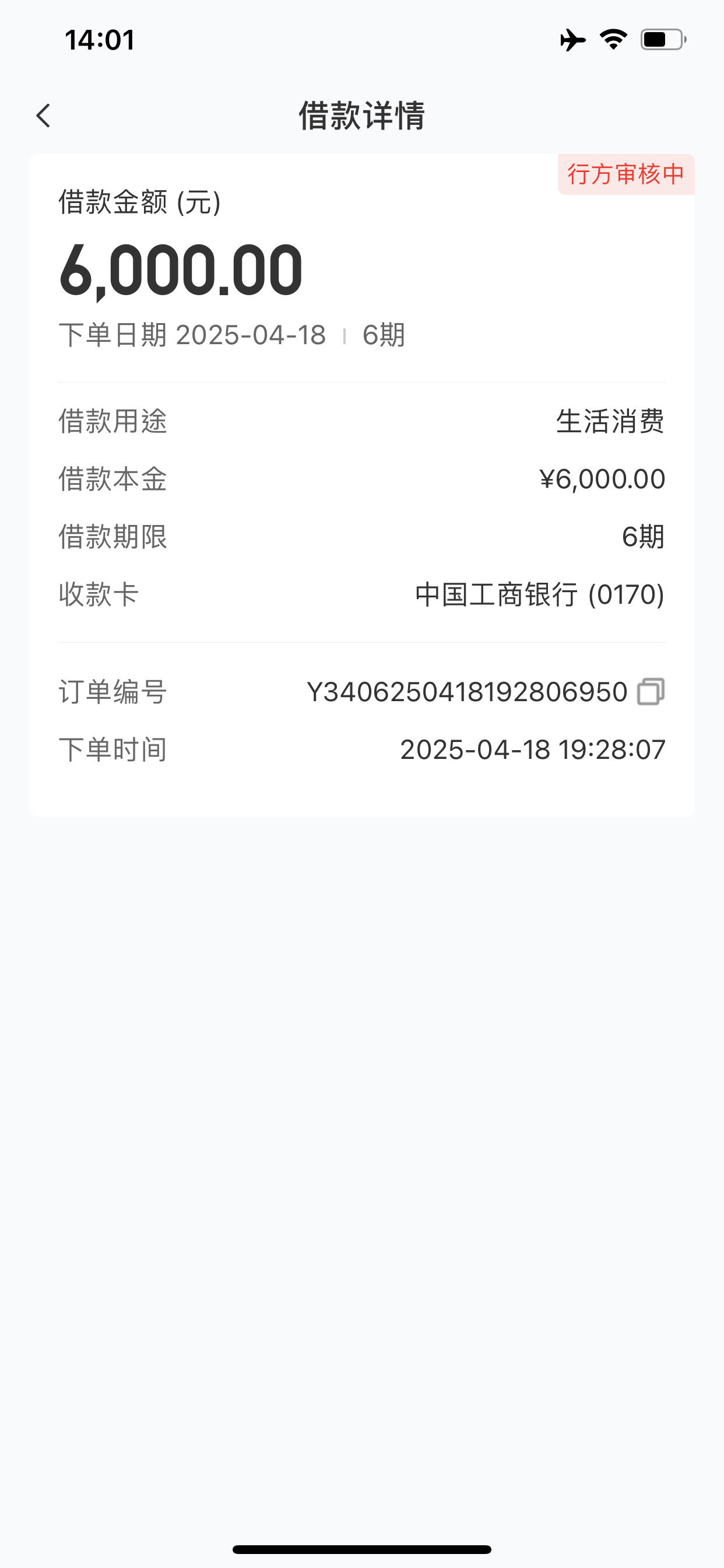
Task: Go back from the loan details page
Action: 43,116
